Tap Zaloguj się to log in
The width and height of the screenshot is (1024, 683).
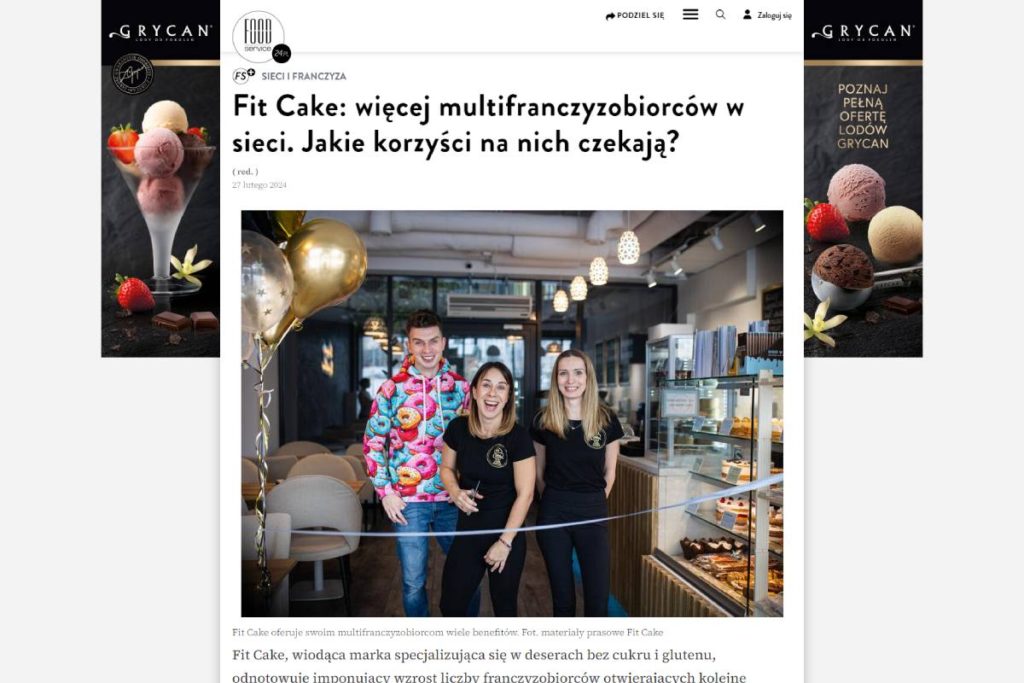tap(767, 15)
